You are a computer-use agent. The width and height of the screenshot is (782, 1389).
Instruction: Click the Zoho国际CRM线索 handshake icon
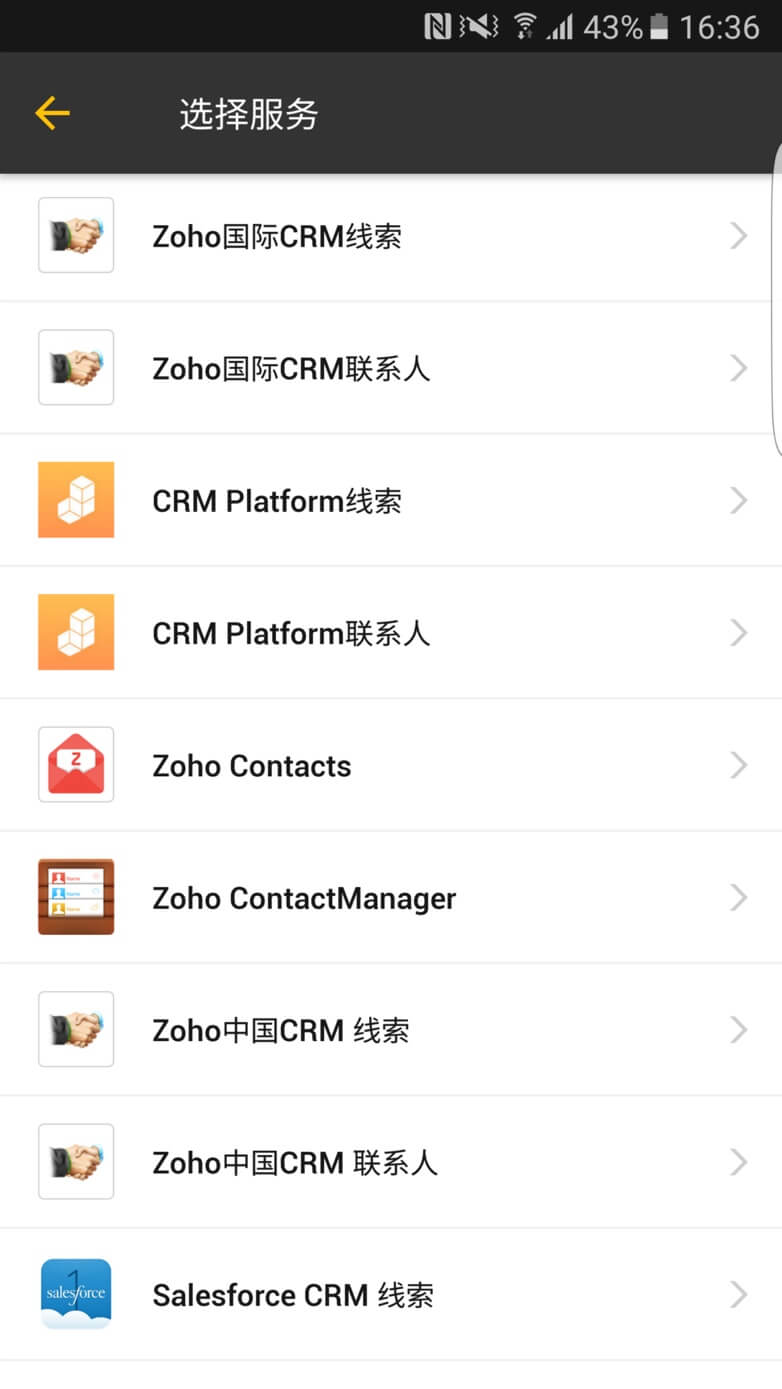pyautogui.click(x=76, y=235)
